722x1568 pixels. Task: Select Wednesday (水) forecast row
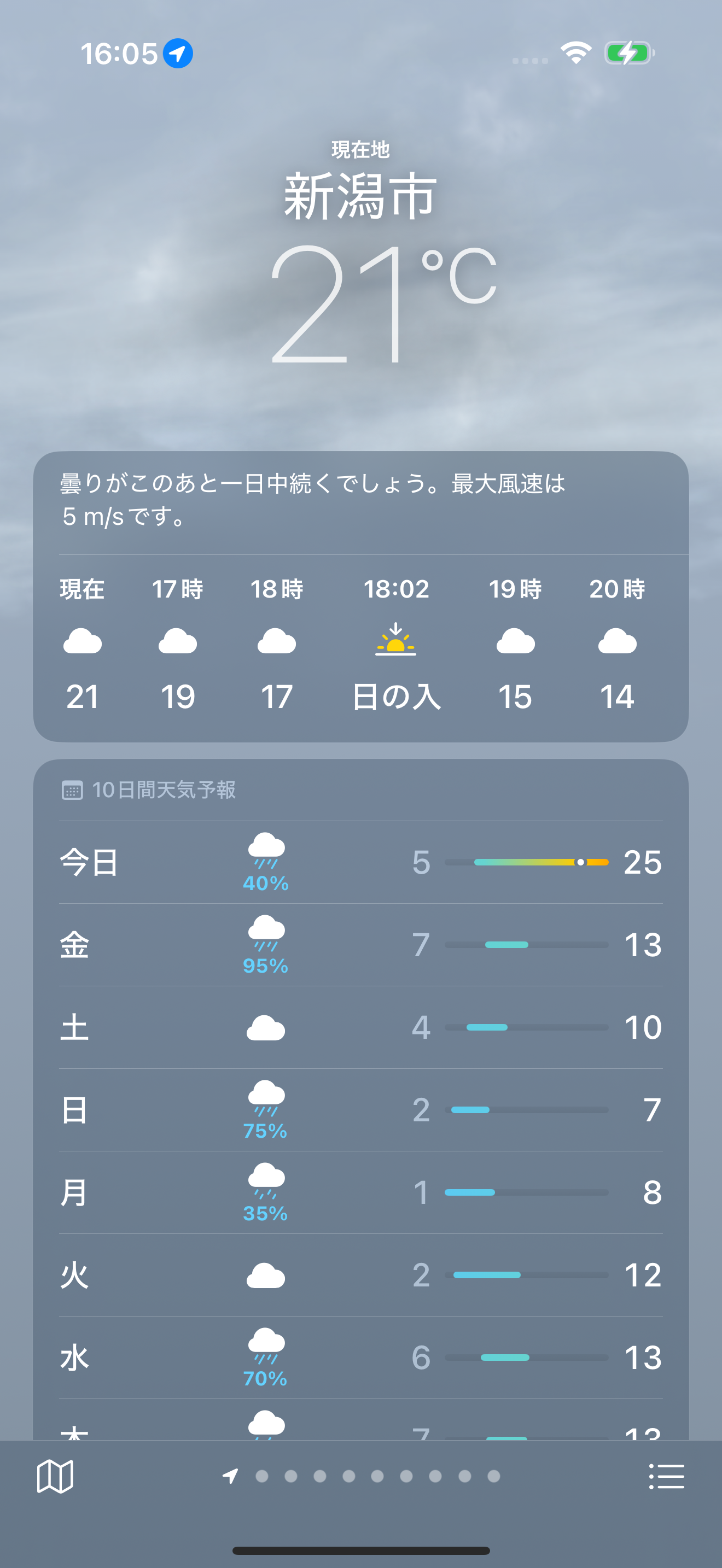click(360, 1358)
